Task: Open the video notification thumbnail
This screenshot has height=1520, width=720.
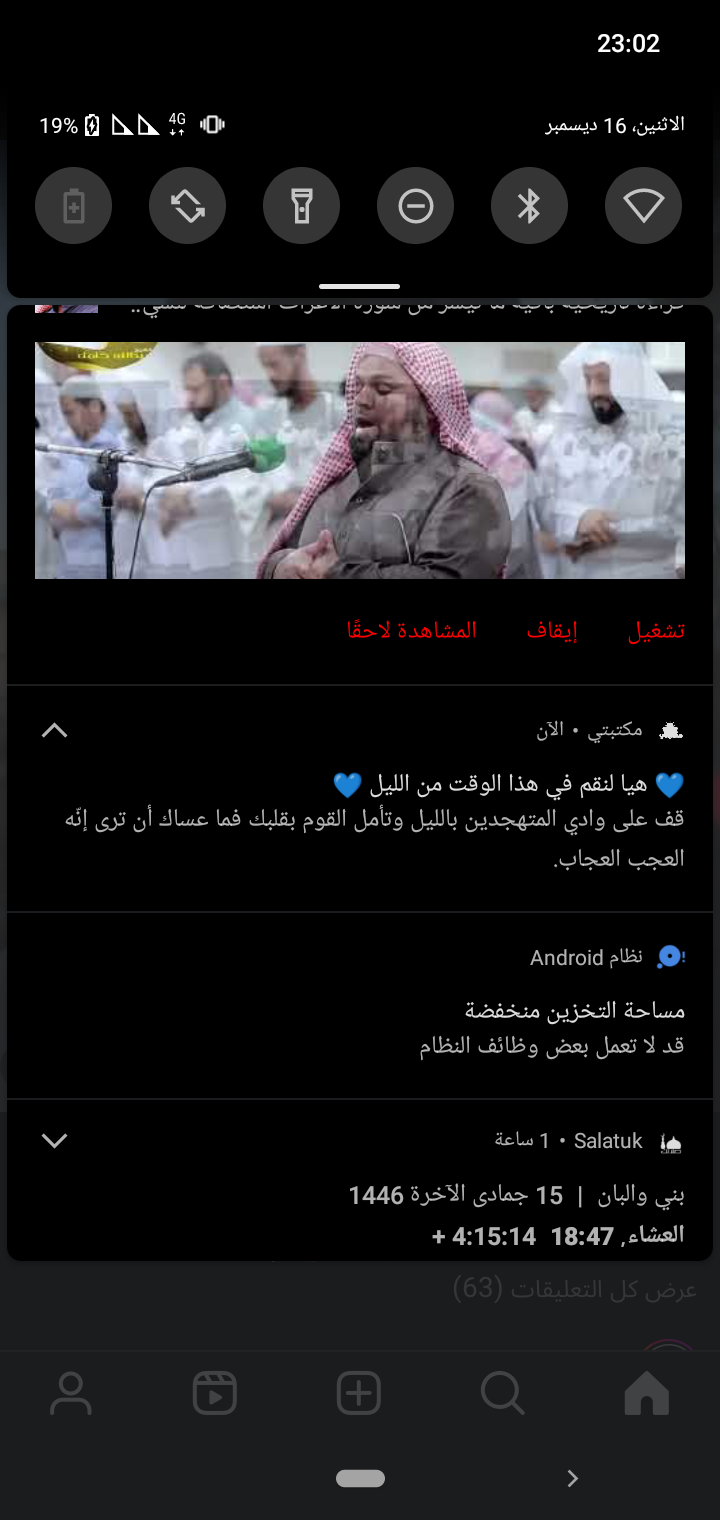Action: (x=360, y=460)
